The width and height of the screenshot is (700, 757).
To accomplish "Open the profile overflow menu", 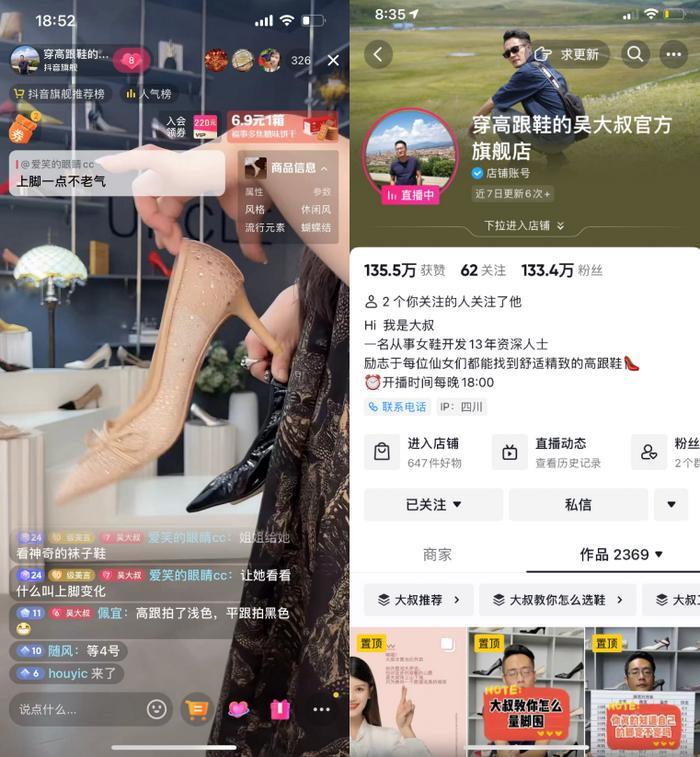I will click(674, 54).
